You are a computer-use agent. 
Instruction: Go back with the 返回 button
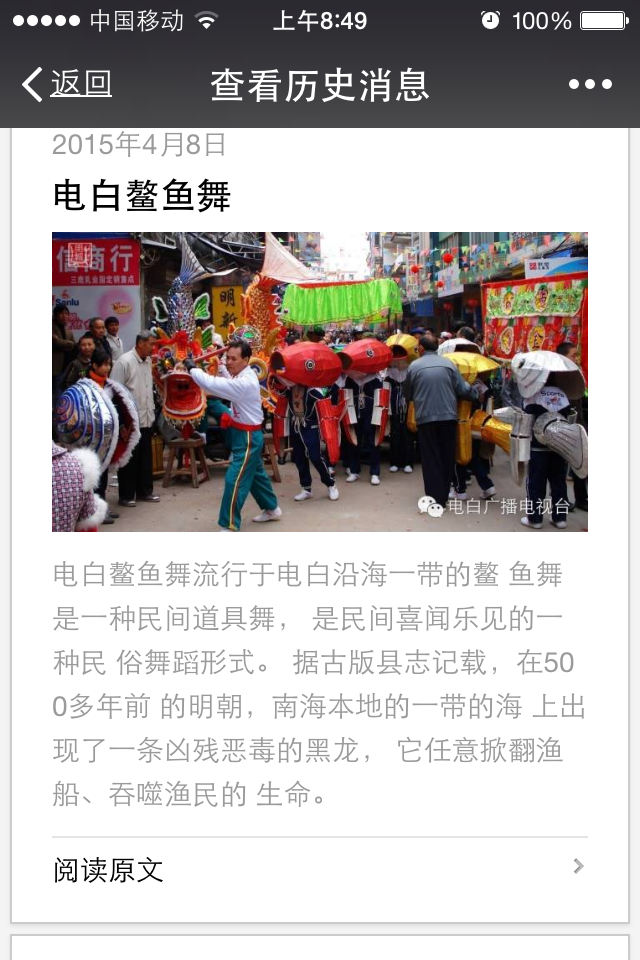[x=68, y=85]
